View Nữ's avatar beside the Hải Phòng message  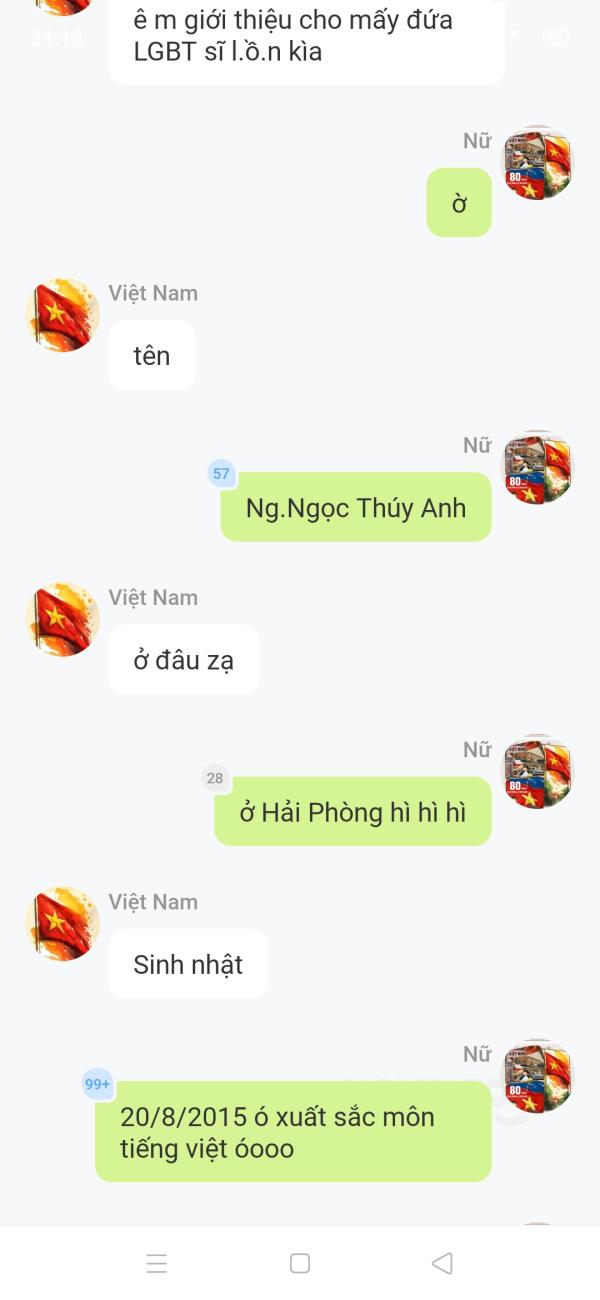click(x=537, y=771)
